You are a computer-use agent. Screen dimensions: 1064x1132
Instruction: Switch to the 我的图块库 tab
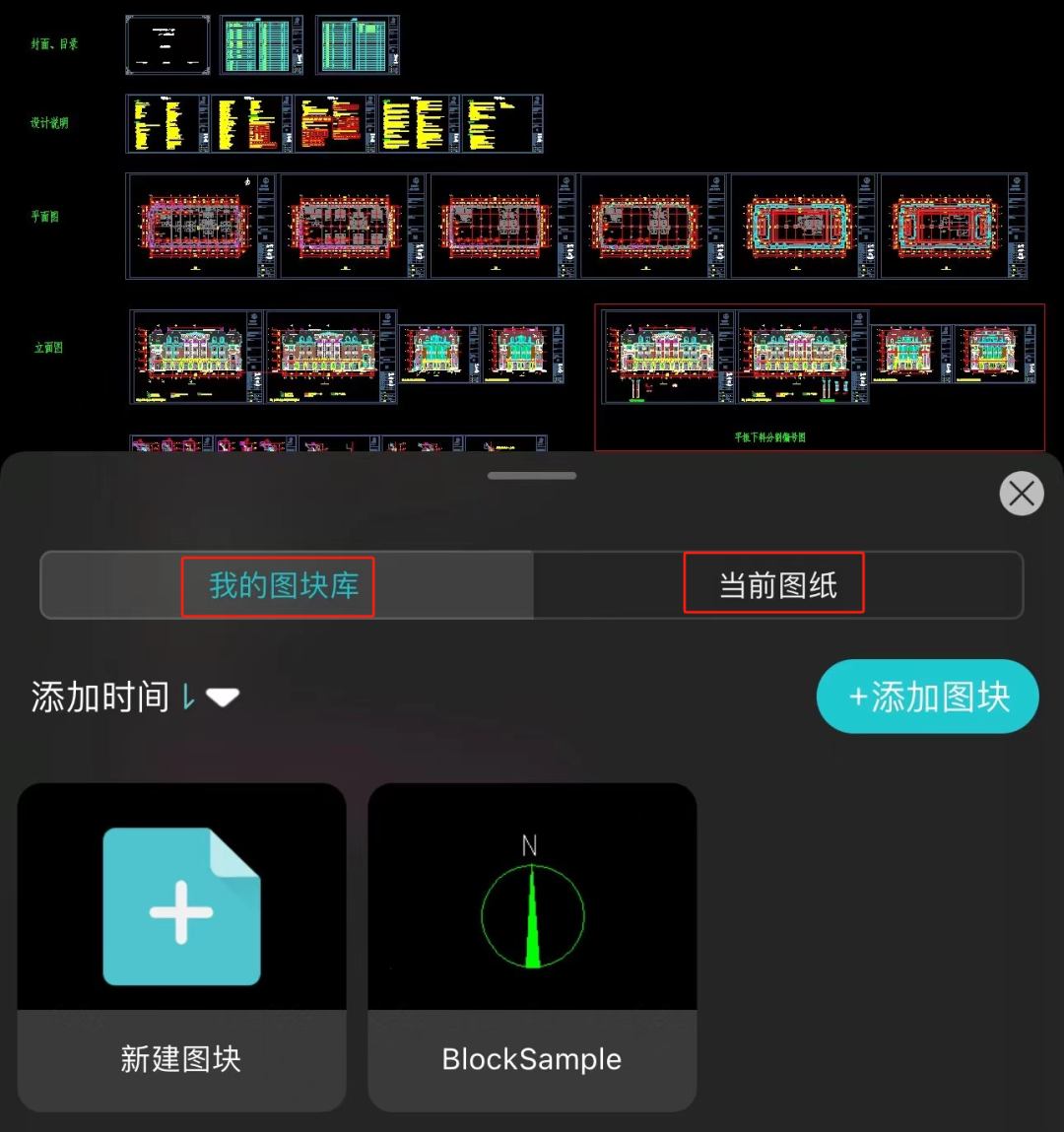pyautogui.click(x=284, y=586)
